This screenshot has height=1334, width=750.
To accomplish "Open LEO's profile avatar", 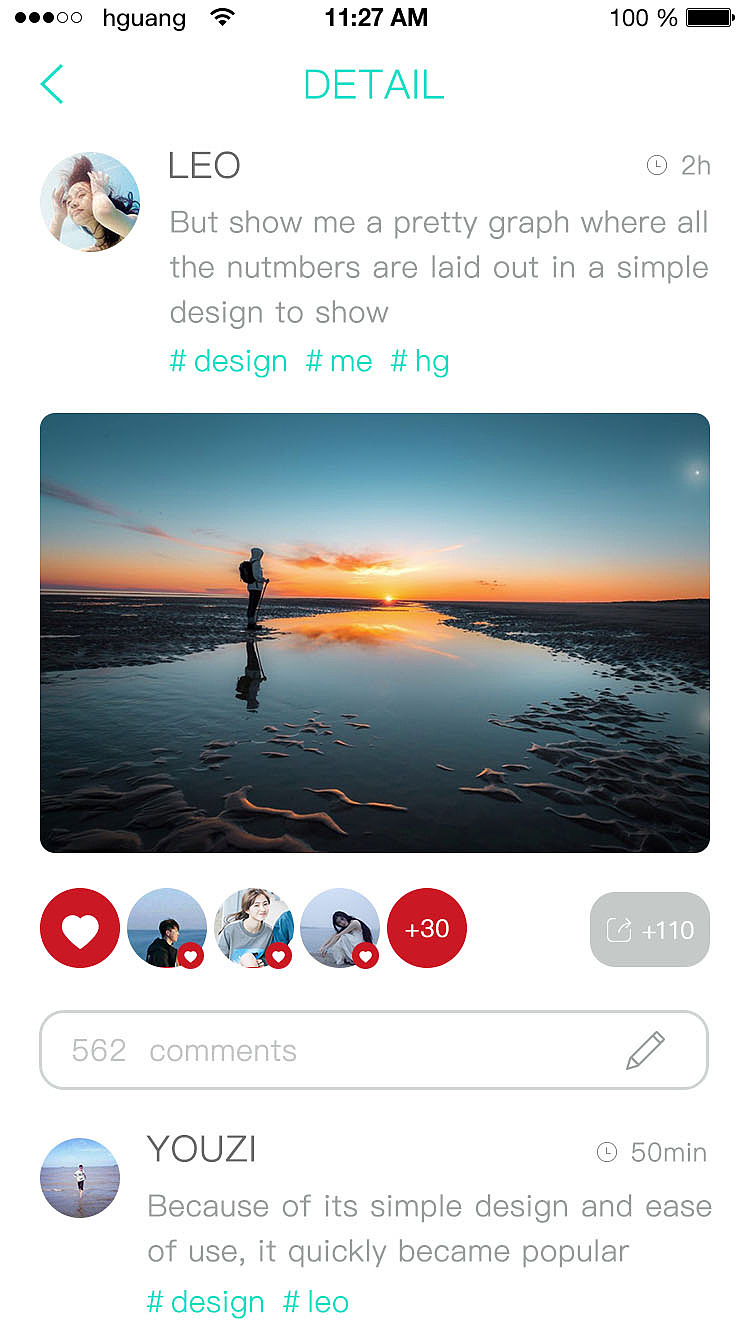I will [90, 202].
